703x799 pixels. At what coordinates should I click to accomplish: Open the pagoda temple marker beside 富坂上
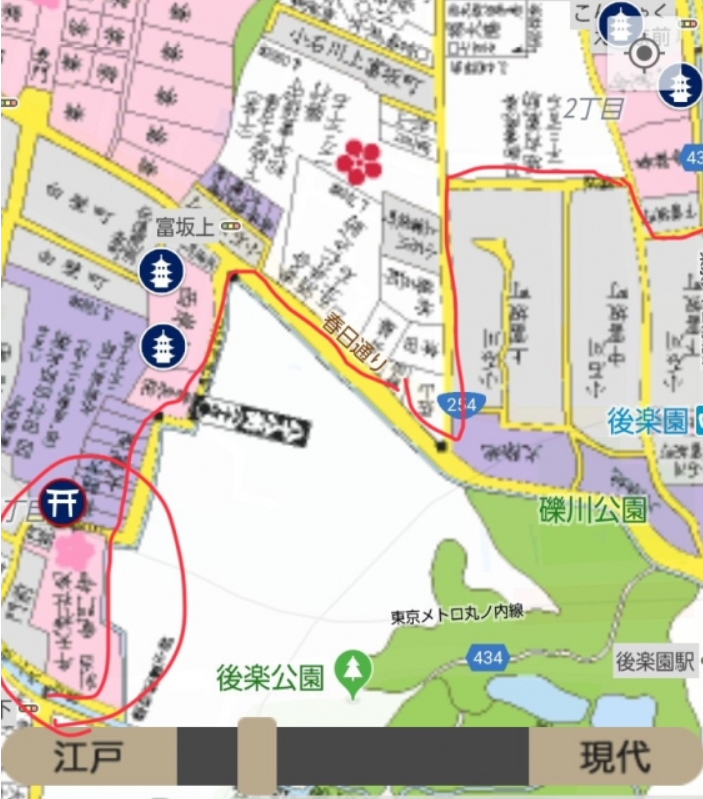point(159,272)
